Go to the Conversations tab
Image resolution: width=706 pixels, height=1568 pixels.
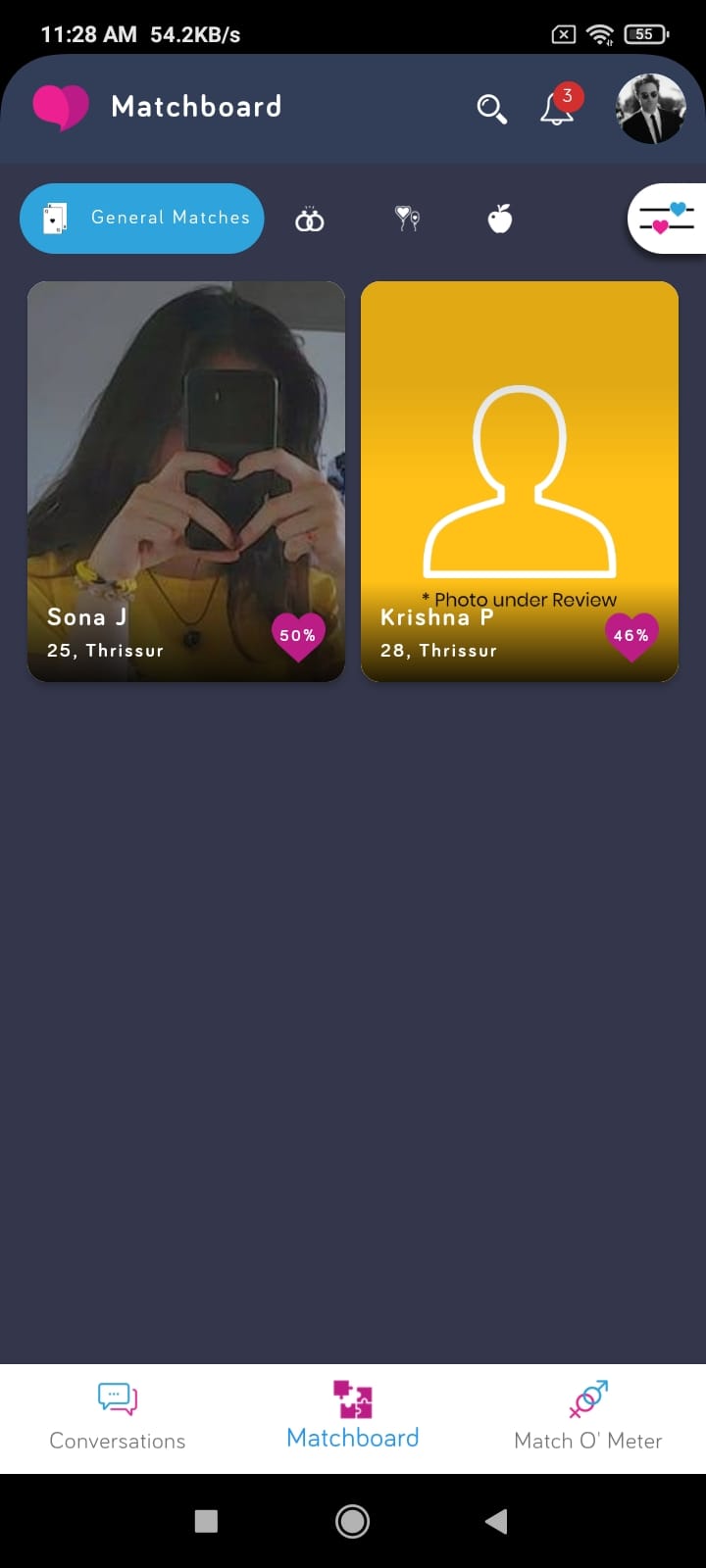pos(118,1417)
